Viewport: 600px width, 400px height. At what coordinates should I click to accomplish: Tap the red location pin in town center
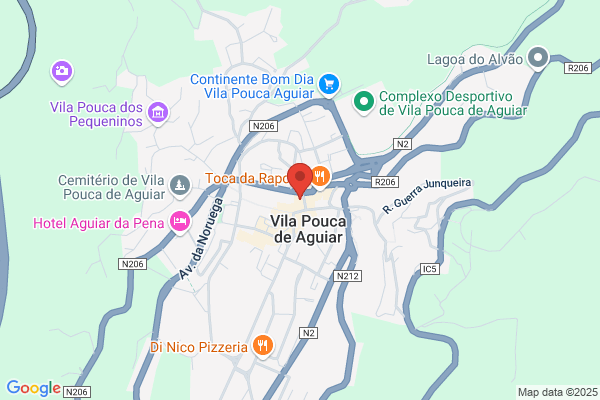click(x=300, y=180)
